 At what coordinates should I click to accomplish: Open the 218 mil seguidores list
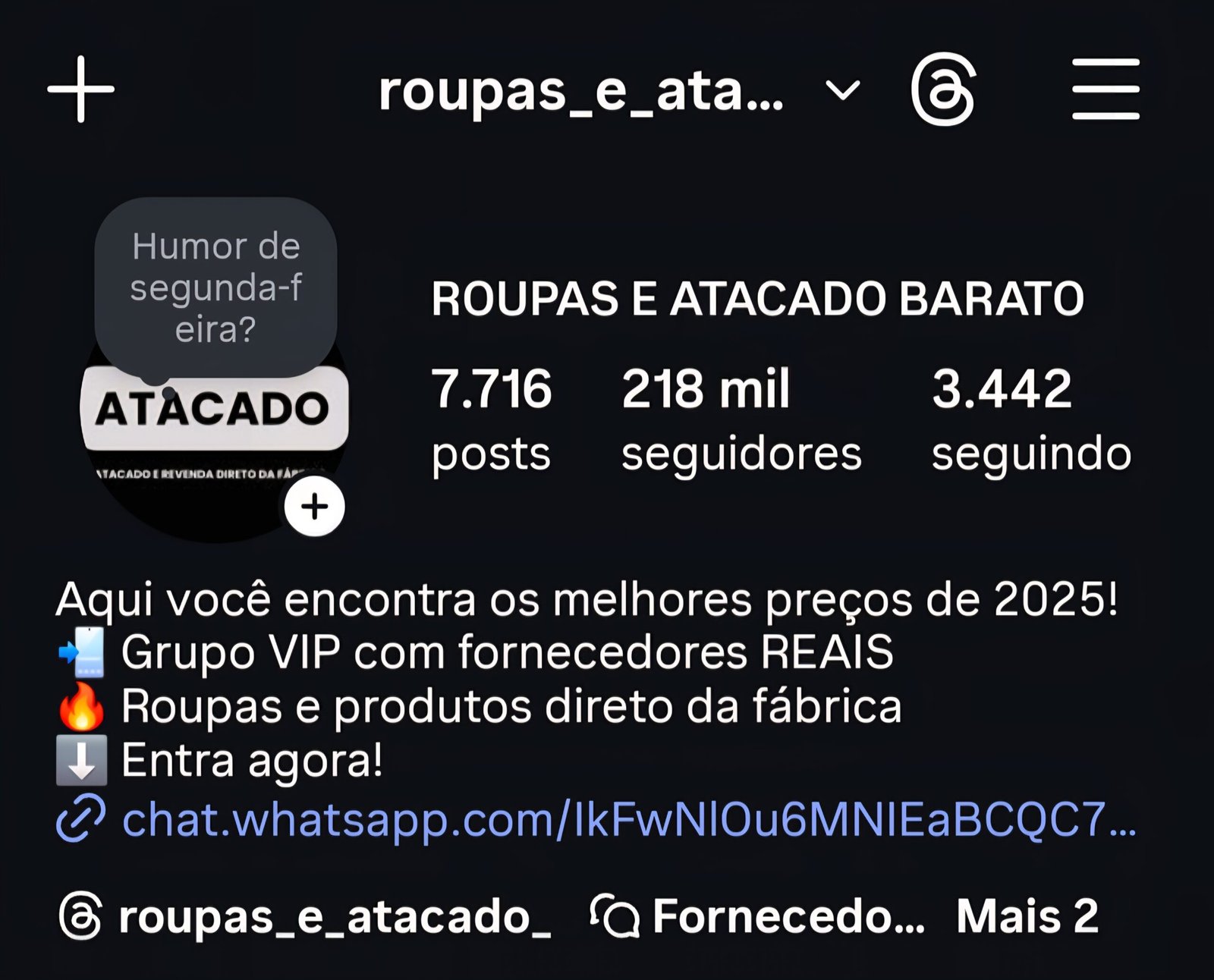[741, 419]
